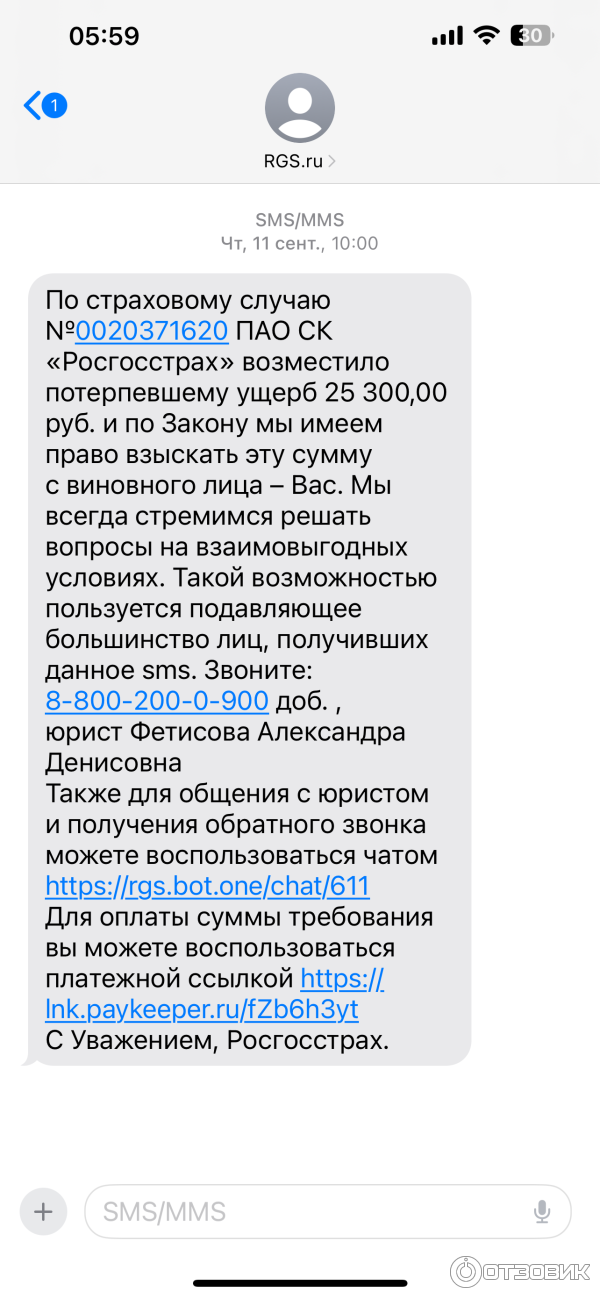Open the plus attachments menu
This screenshot has width=600, height=1298.
[43, 1212]
